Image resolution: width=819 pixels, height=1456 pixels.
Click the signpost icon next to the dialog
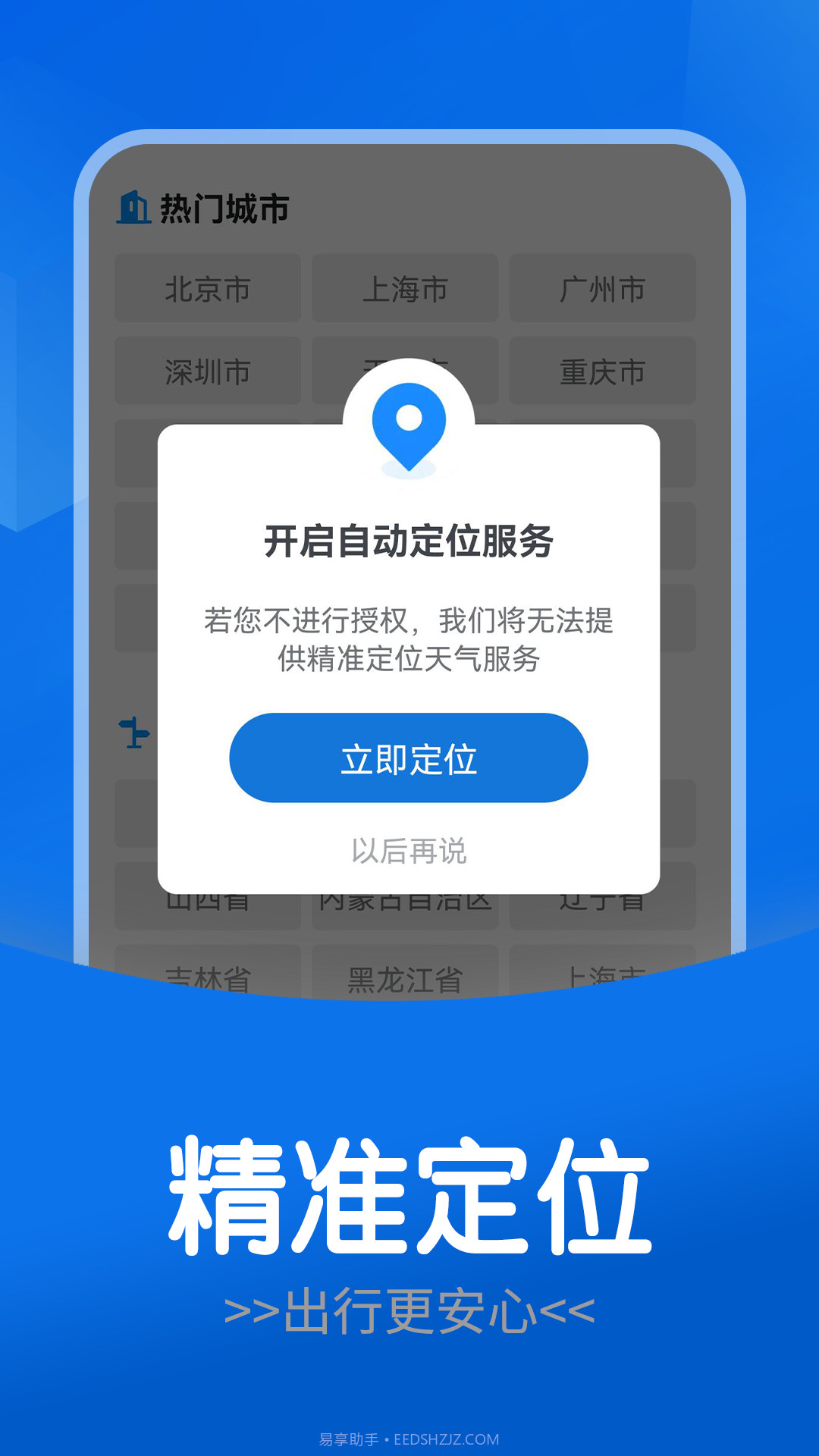[132, 733]
